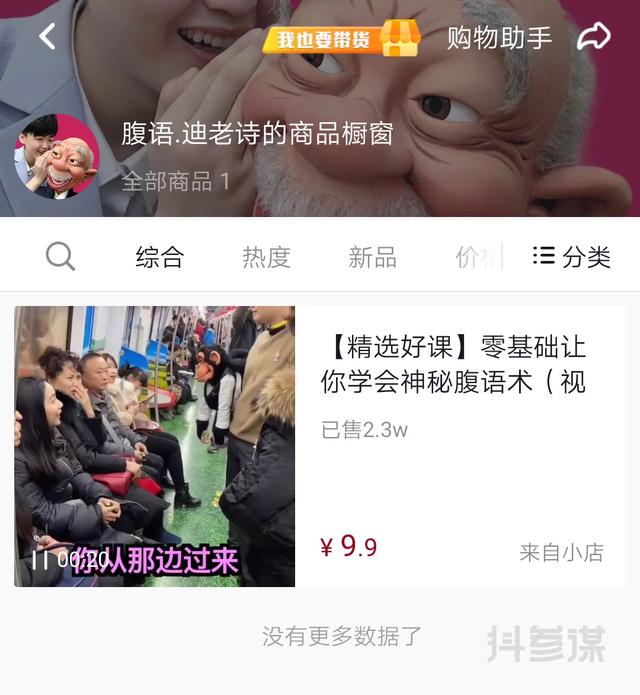Screen dimensions: 640x695
Task: Tap the 我也要带货 banner button
Action: coord(341,39)
